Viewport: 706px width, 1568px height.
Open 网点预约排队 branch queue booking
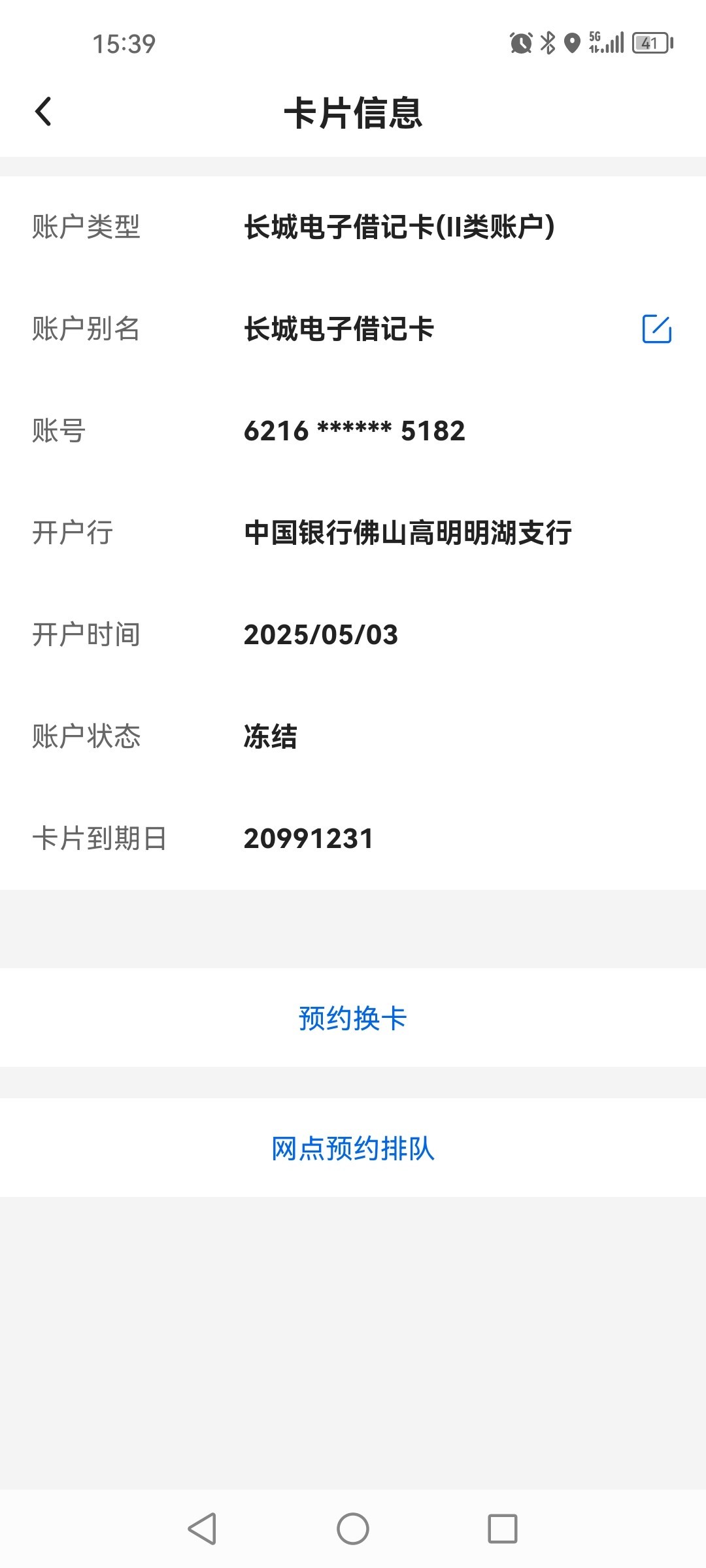(x=353, y=1148)
